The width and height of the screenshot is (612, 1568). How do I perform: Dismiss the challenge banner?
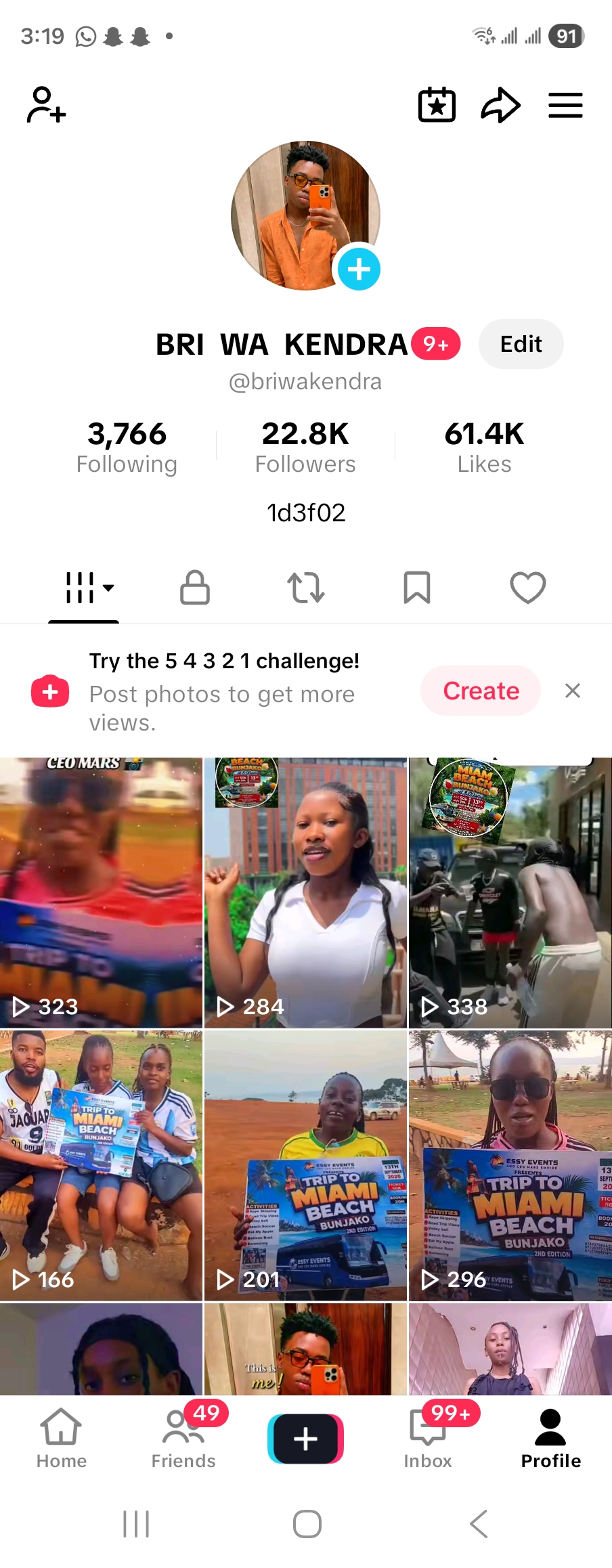coord(573,691)
